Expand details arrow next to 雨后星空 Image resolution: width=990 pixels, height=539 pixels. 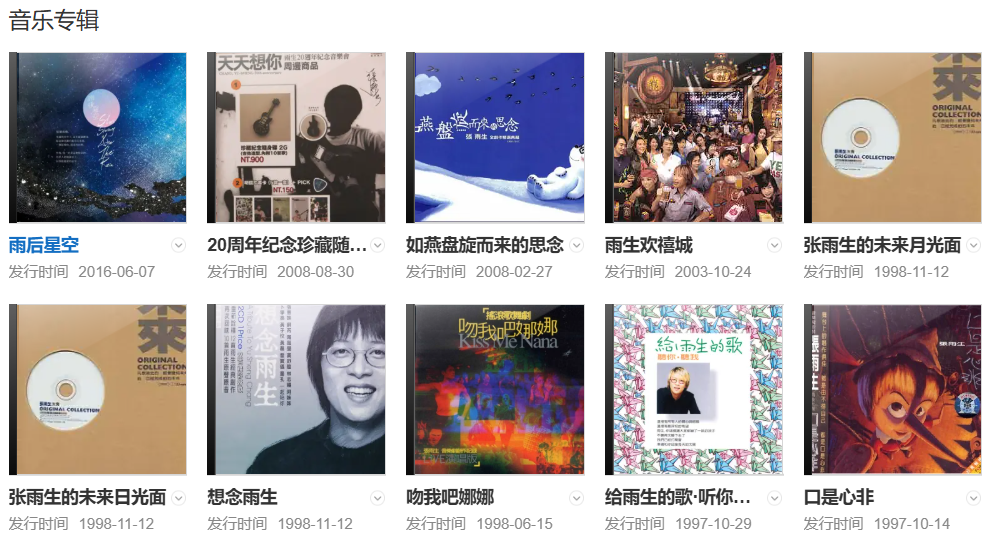click(x=179, y=245)
